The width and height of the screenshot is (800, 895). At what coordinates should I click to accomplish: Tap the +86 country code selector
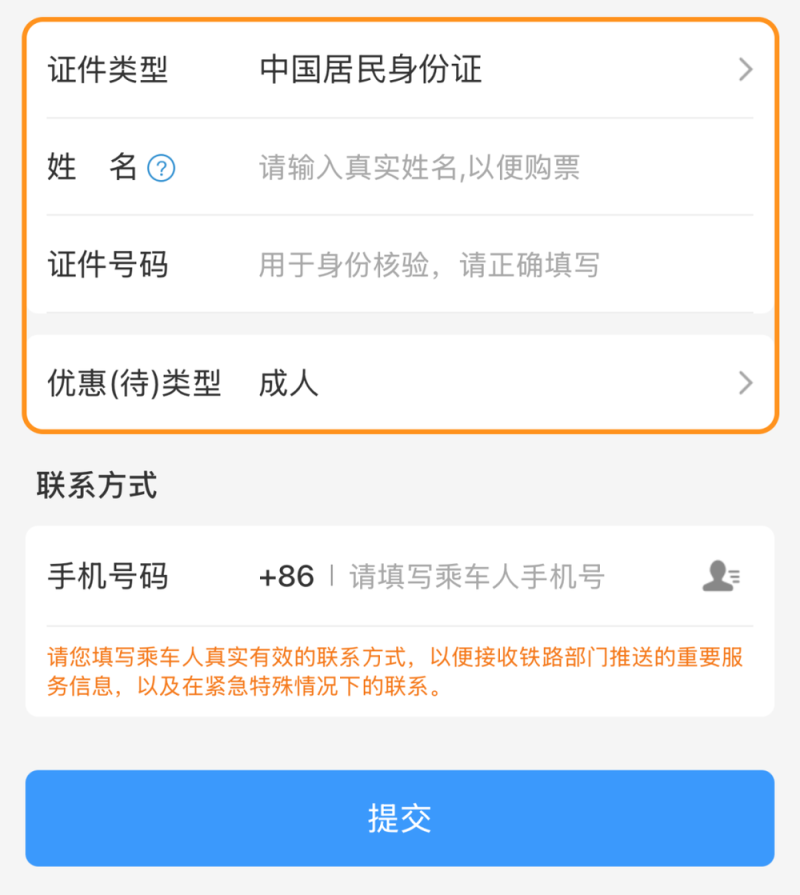pos(286,576)
